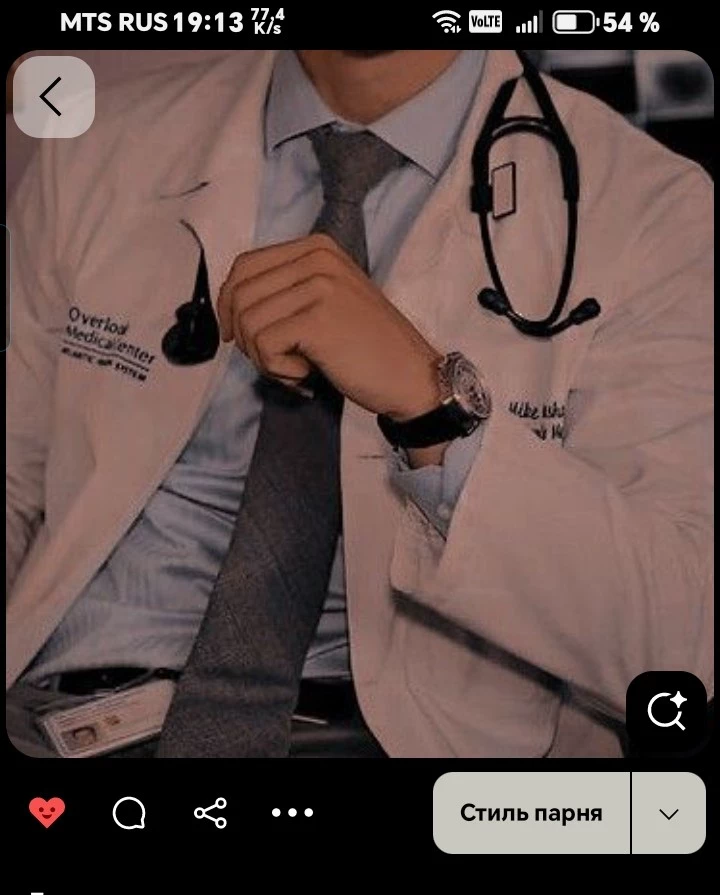The image size is (720, 895).
Task: Tap the Стиль парня board button
Action: [x=531, y=813]
